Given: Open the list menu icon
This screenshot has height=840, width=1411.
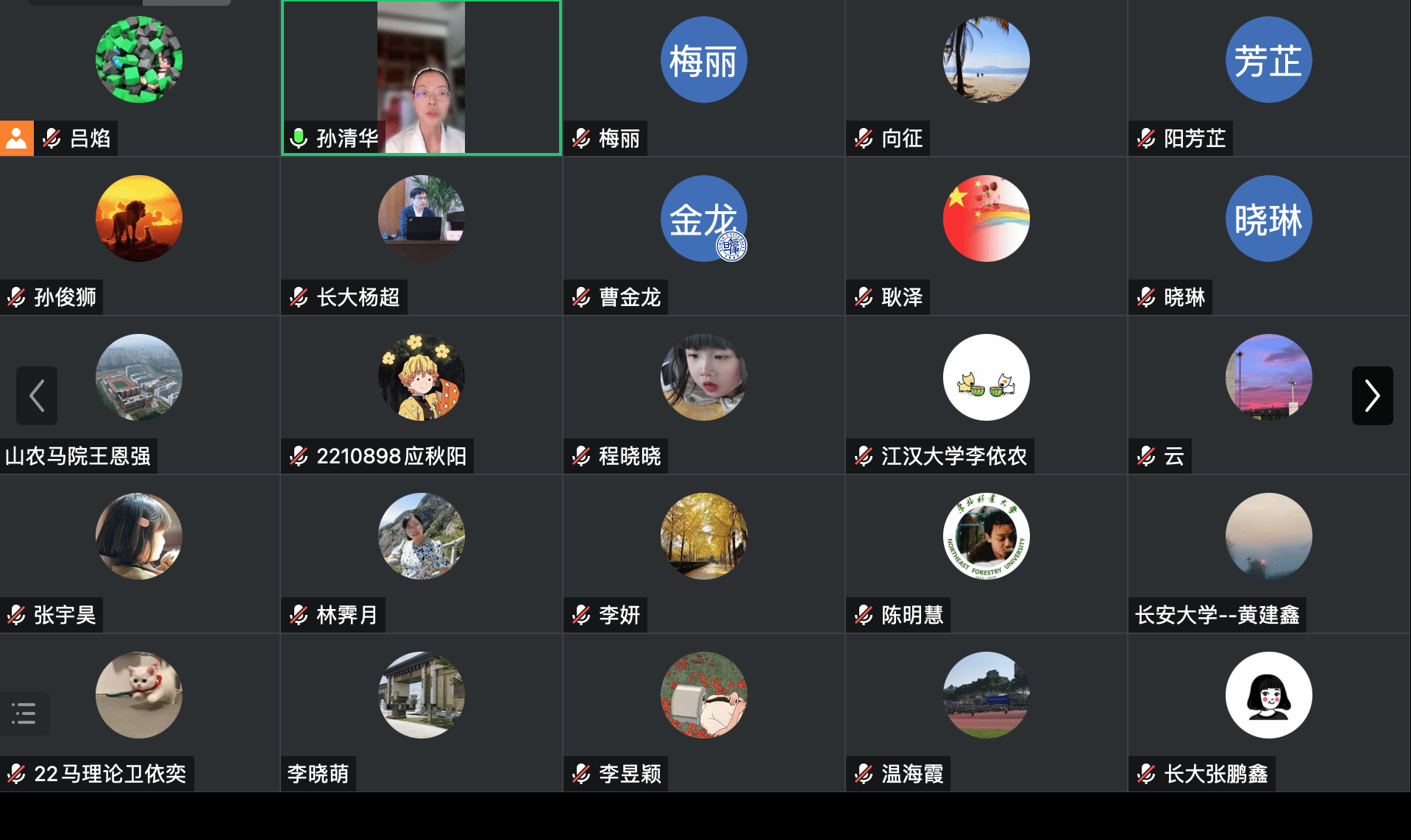Looking at the screenshot, I should point(24,713).
